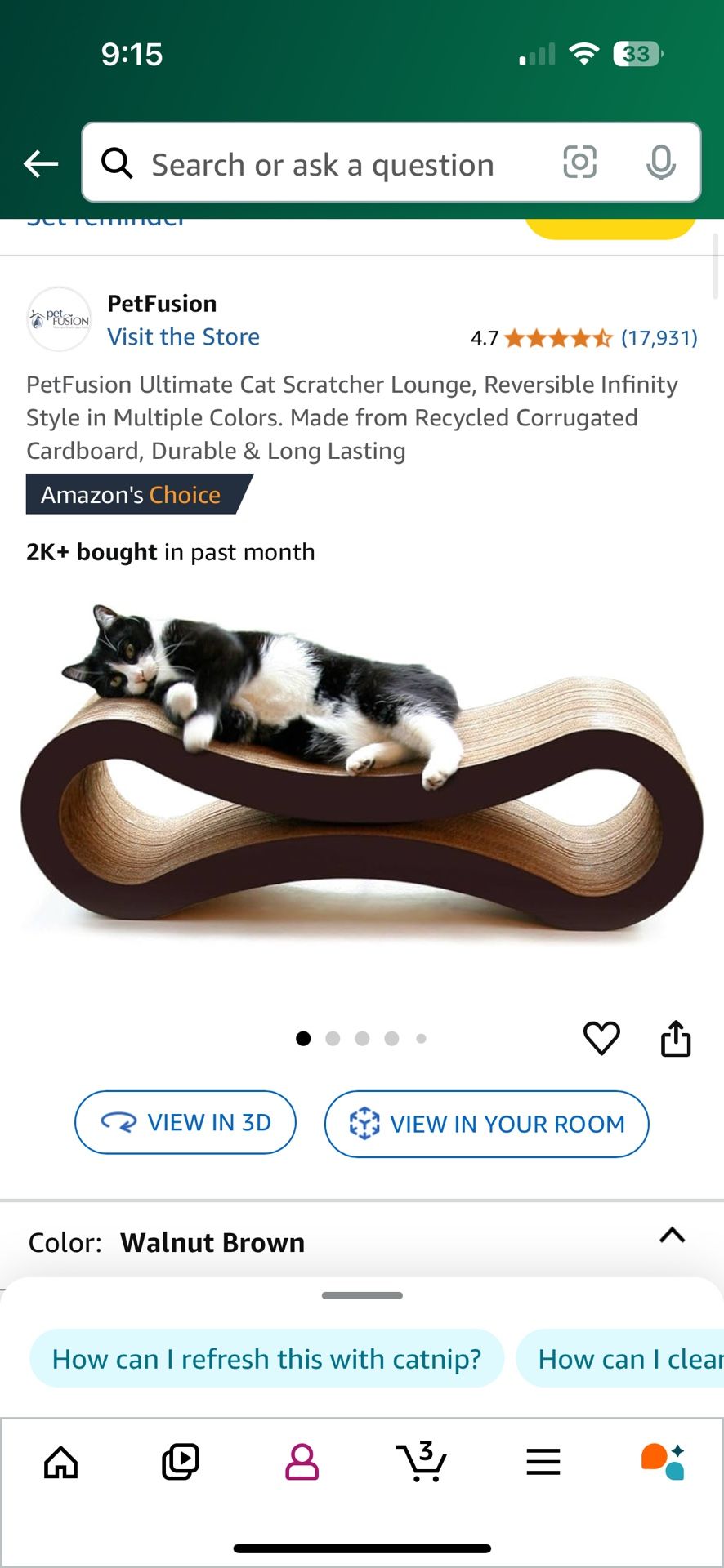Select View in Your Room
This screenshot has height=1568, width=724.
coord(487,1124)
